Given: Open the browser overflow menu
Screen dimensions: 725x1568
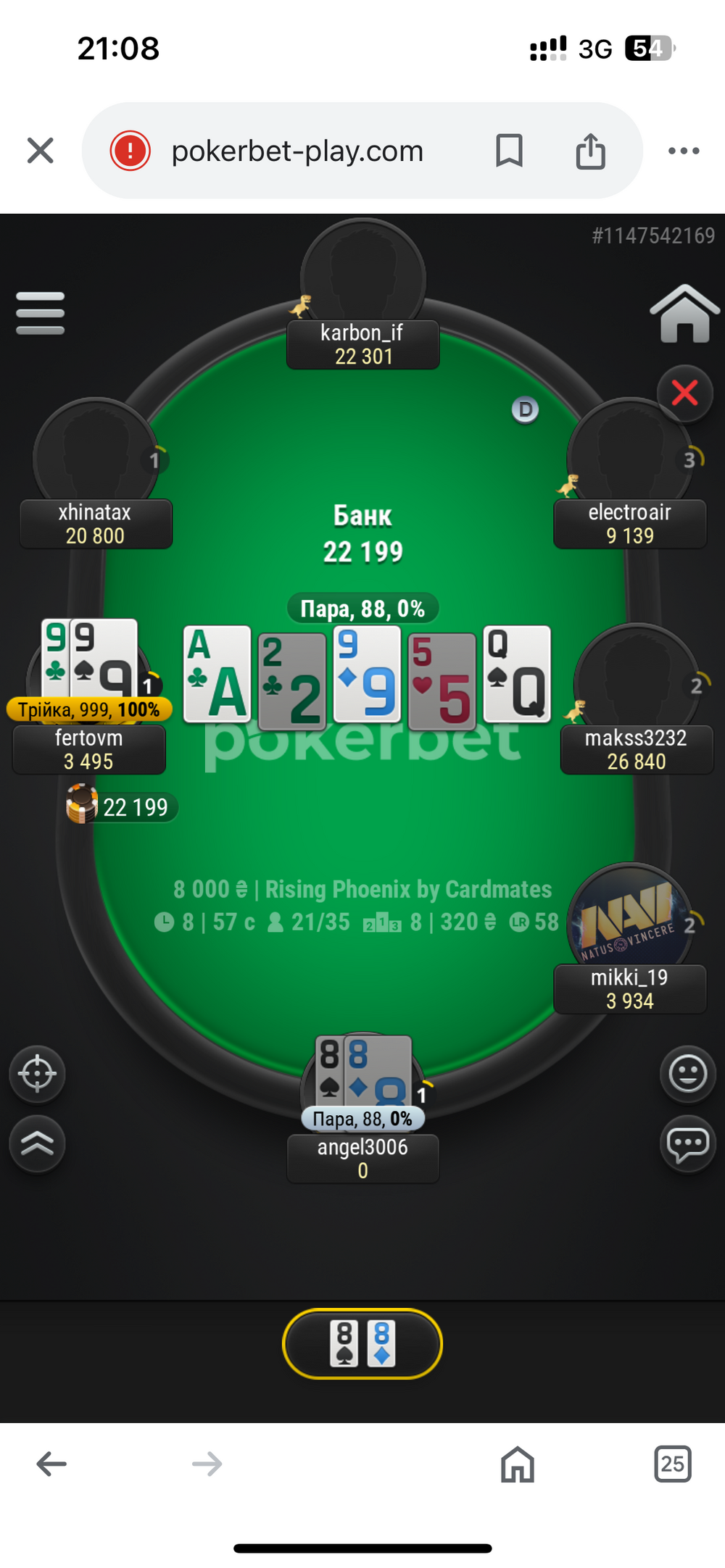Looking at the screenshot, I should point(683,151).
